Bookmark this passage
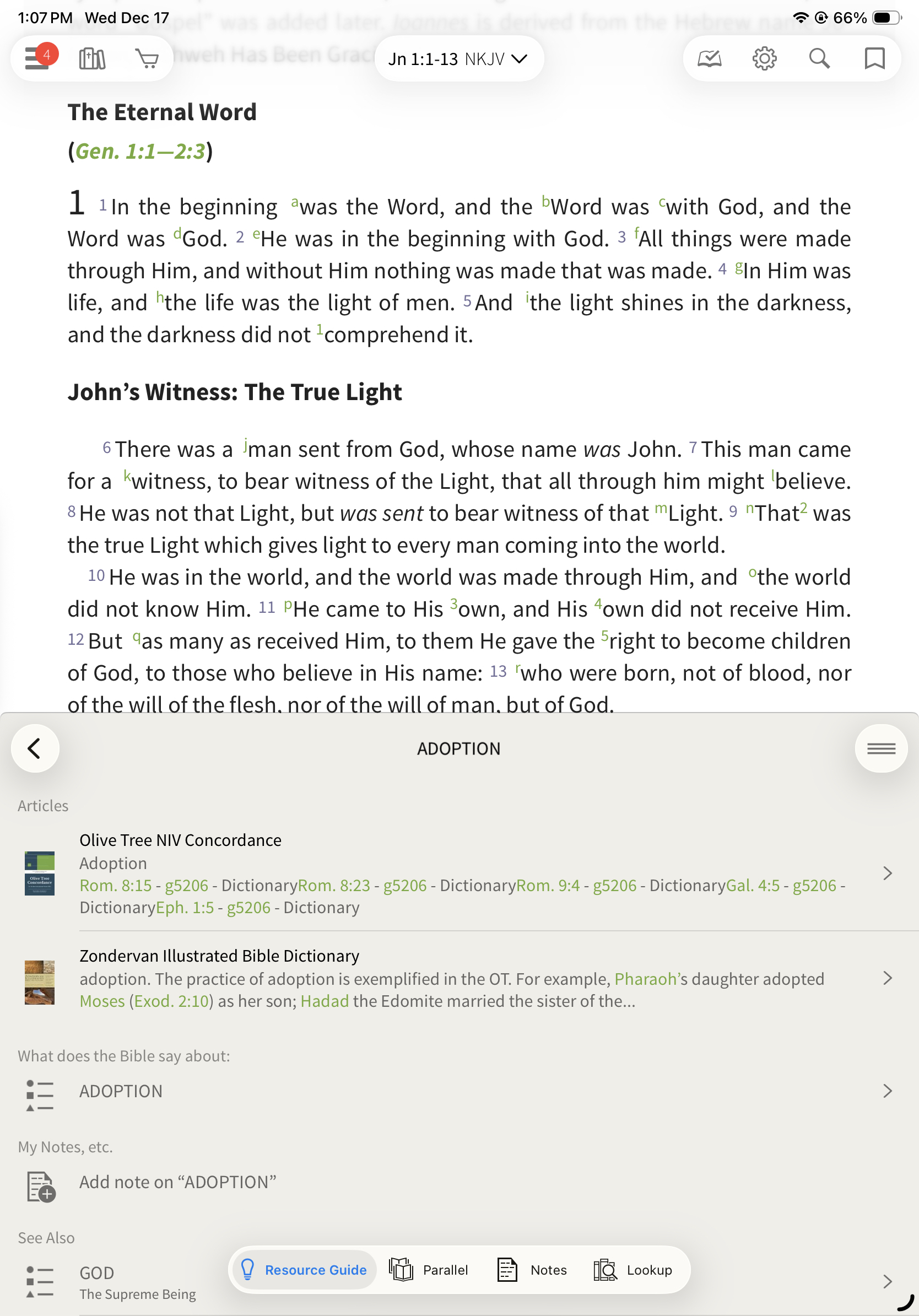Screen dimensions: 919x1316 pos(874,58)
